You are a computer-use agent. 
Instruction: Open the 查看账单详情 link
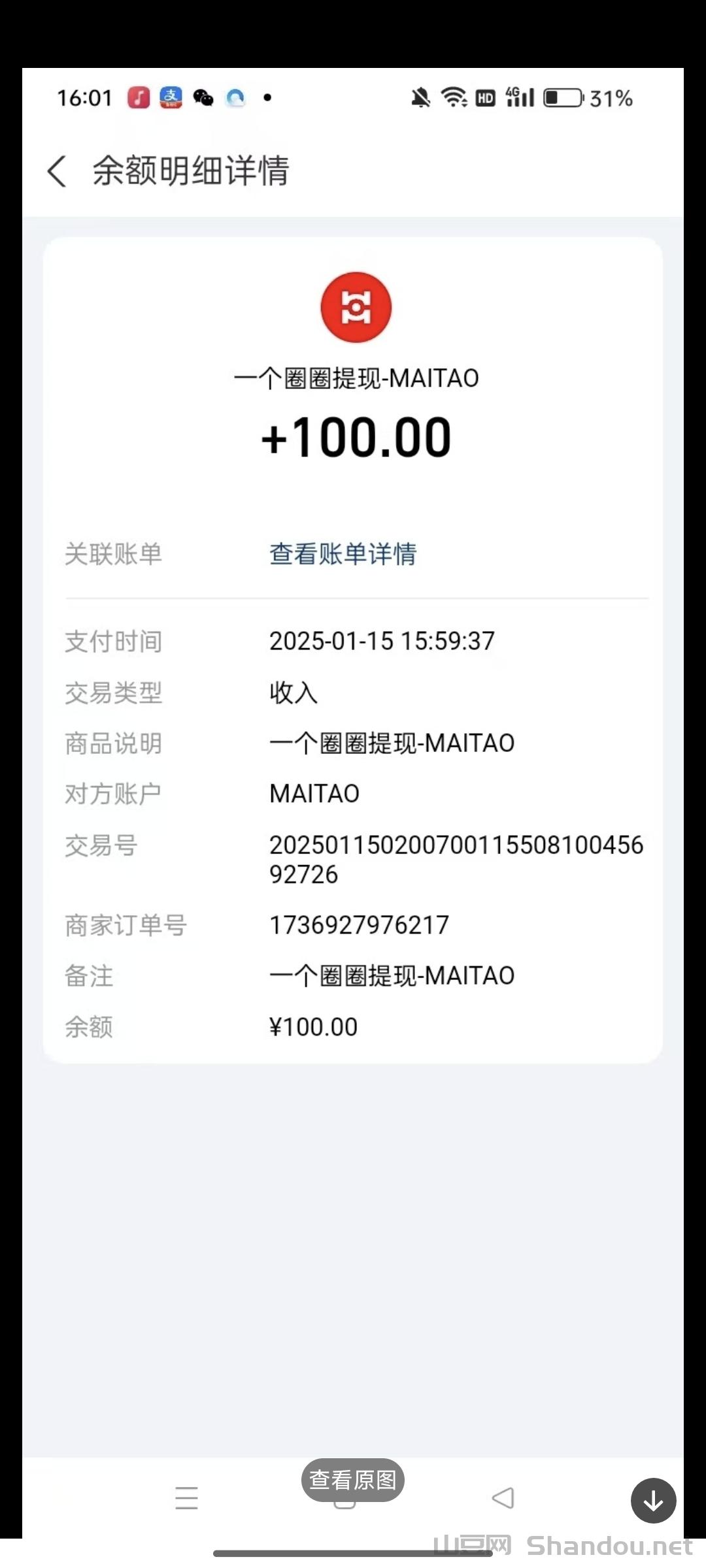[x=343, y=554]
